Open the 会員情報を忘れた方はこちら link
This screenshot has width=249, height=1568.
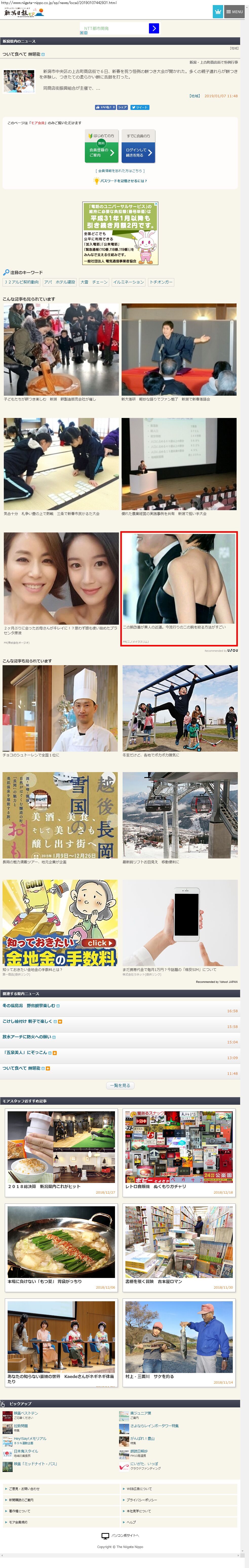pyautogui.click(x=120, y=171)
